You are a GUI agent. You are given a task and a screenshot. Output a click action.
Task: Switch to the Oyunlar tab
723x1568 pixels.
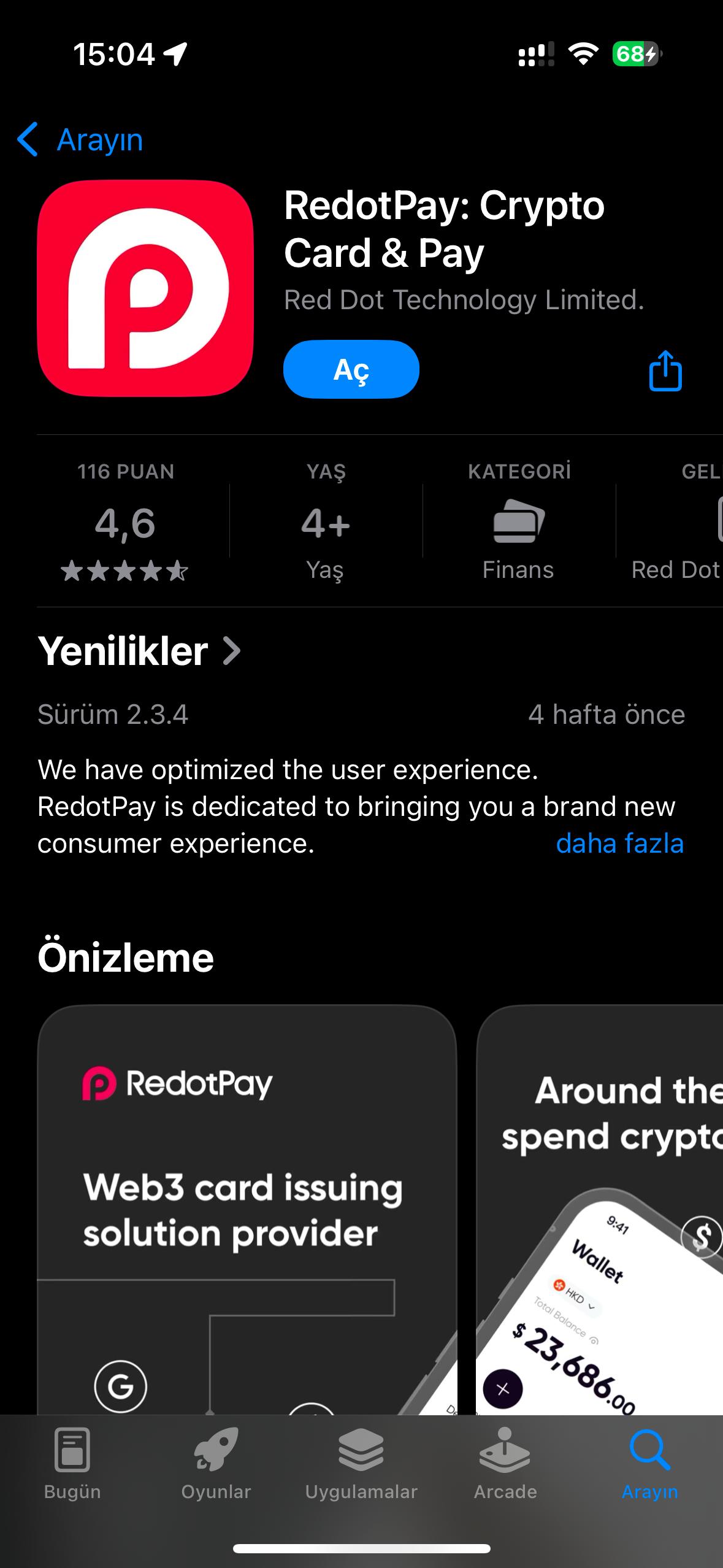(216, 1465)
